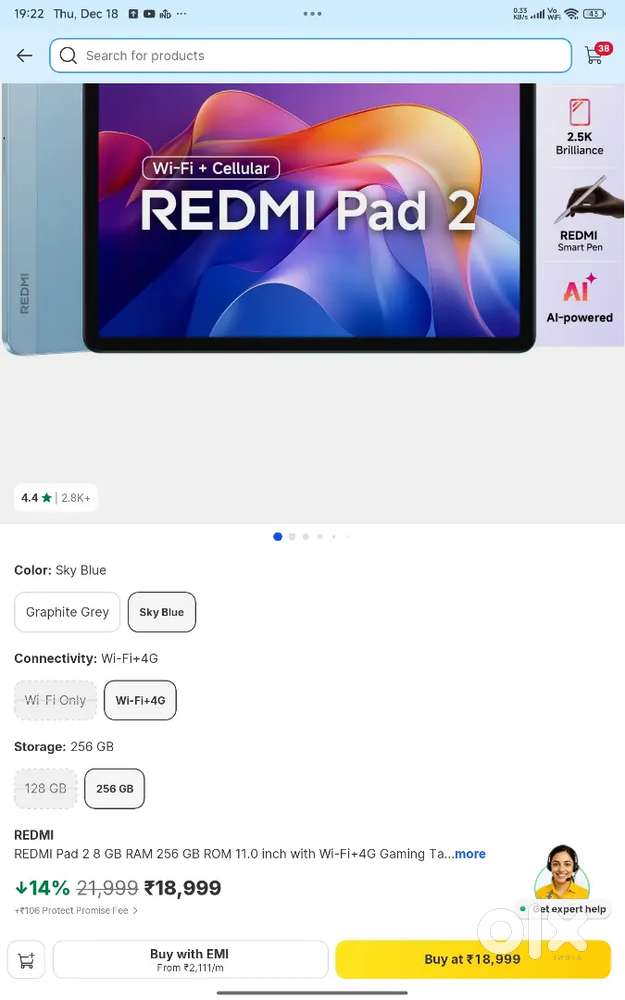Add the tablet to cart
625x1000 pixels.
[x=27, y=961]
